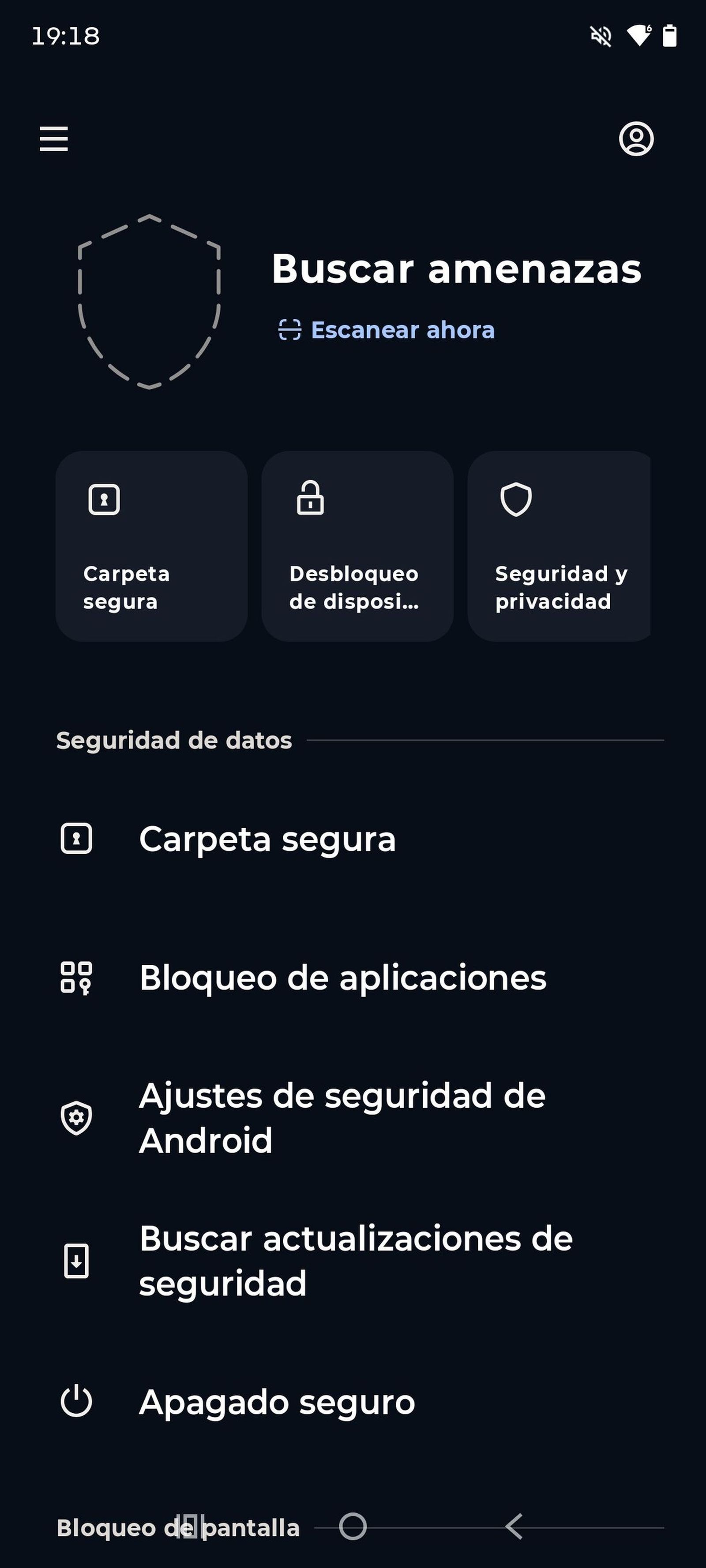
Task: Open the hamburger drawer menu
Action: pyautogui.click(x=53, y=139)
